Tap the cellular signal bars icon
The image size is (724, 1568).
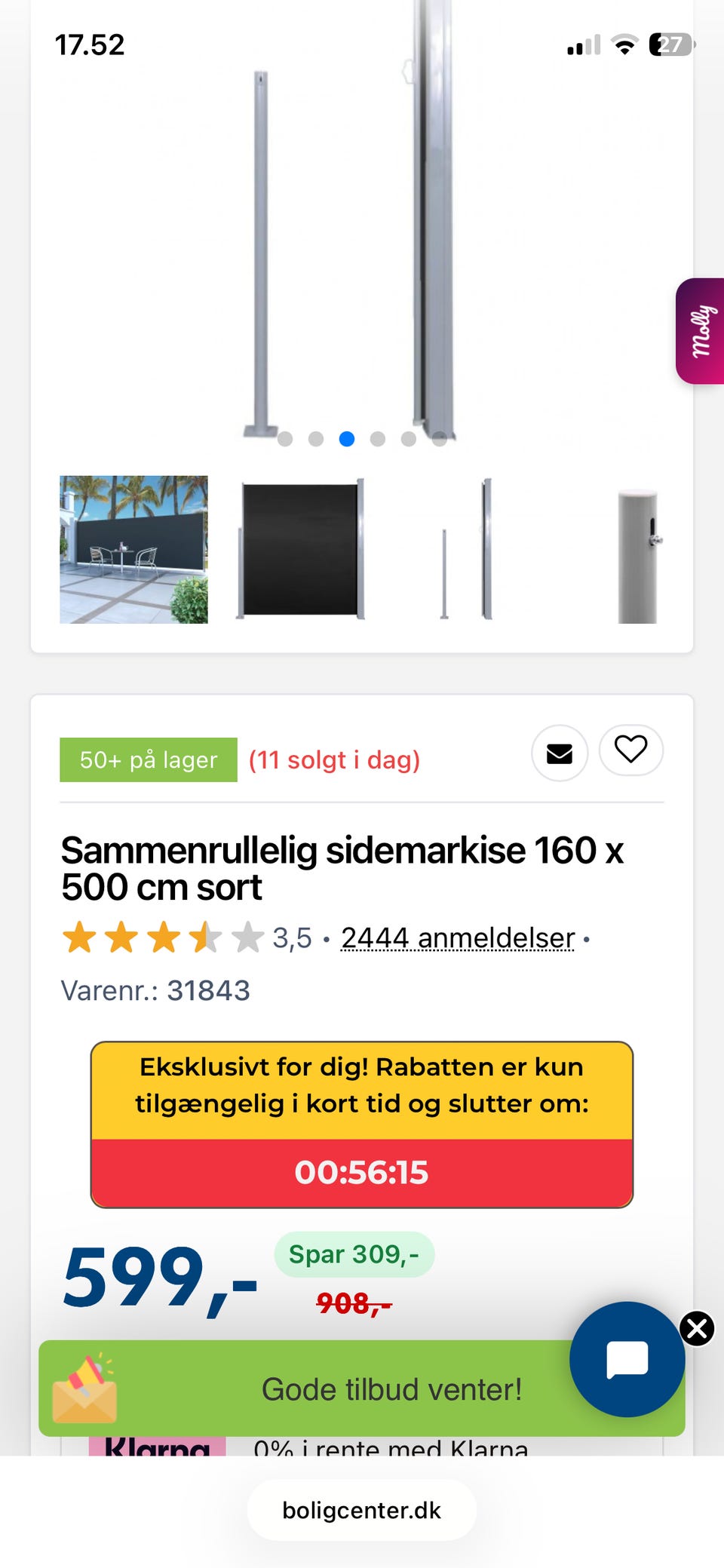click(x=584, y=45)
